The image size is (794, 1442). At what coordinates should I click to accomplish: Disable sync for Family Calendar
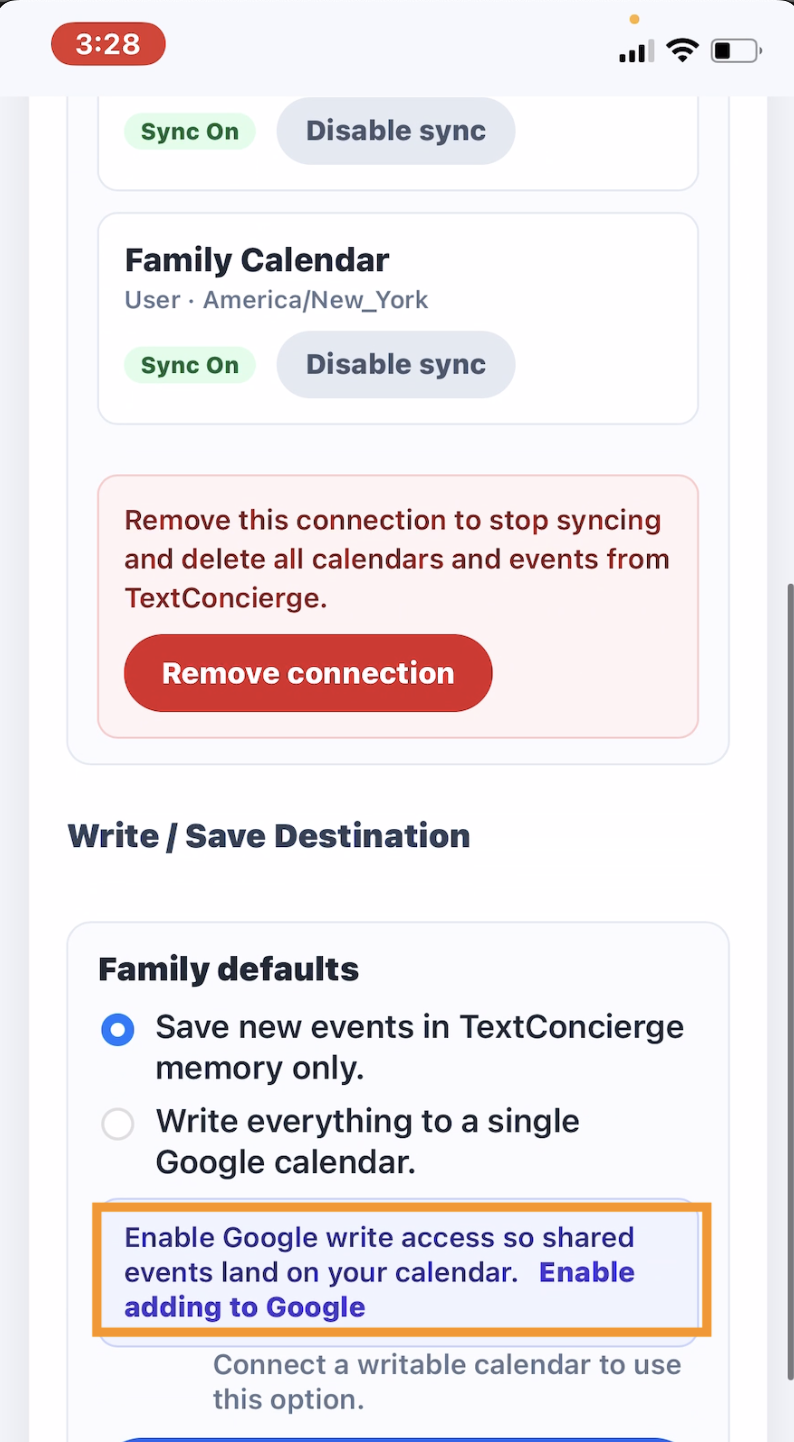pyautogui.click(x=395, y=365)
